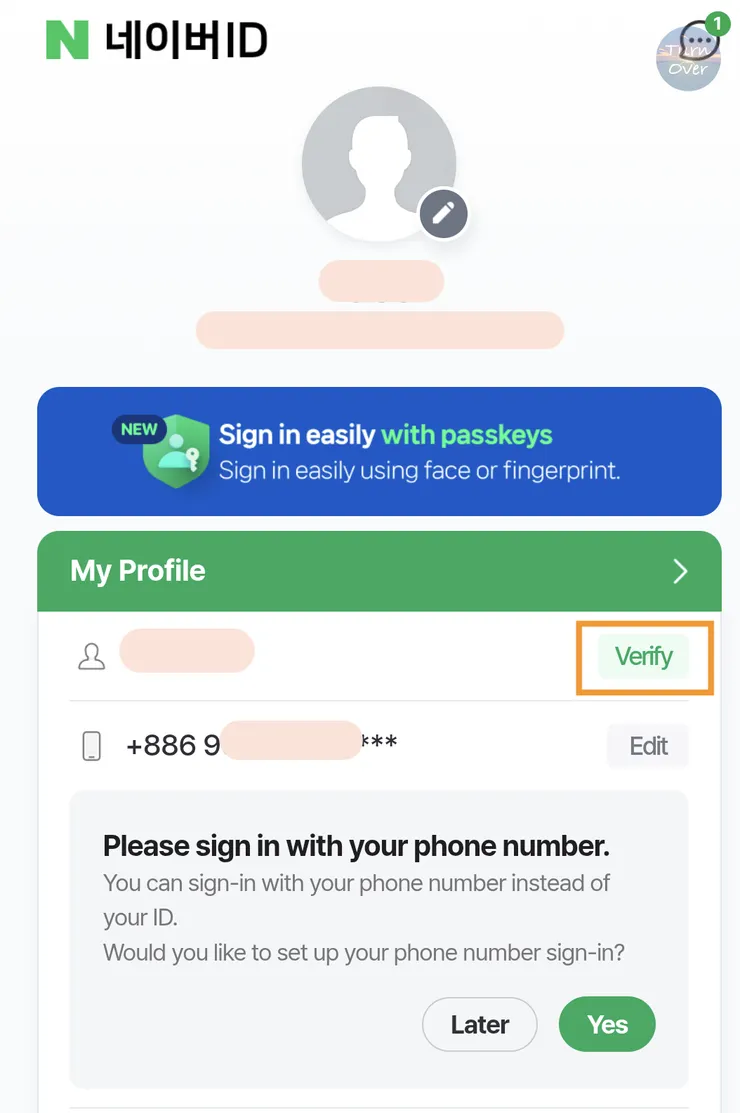Open the passkeys sign-in banner

coord(379,451)
